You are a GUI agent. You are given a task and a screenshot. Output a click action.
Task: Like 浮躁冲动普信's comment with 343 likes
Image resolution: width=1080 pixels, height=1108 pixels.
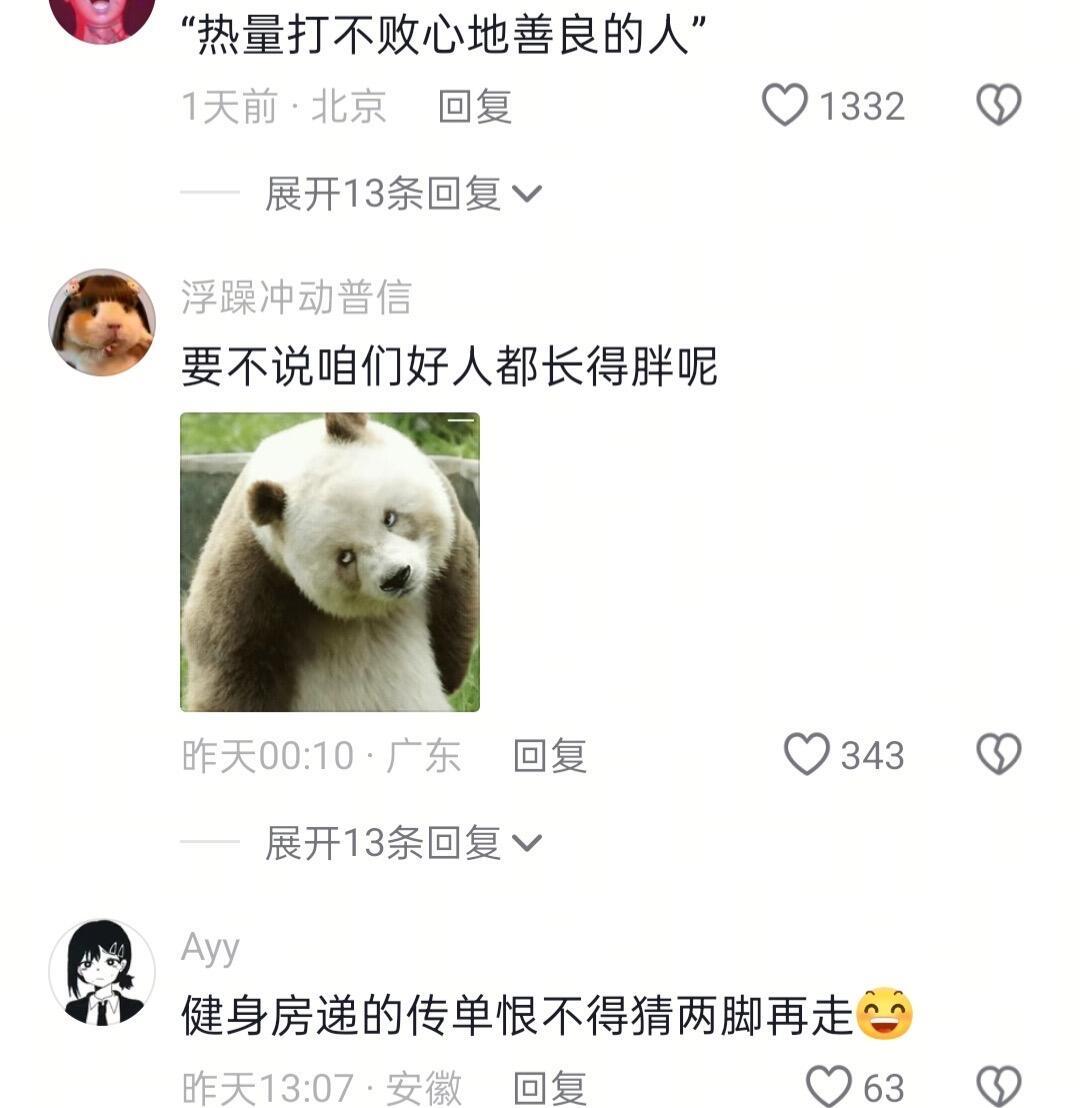tap(806, 755)
